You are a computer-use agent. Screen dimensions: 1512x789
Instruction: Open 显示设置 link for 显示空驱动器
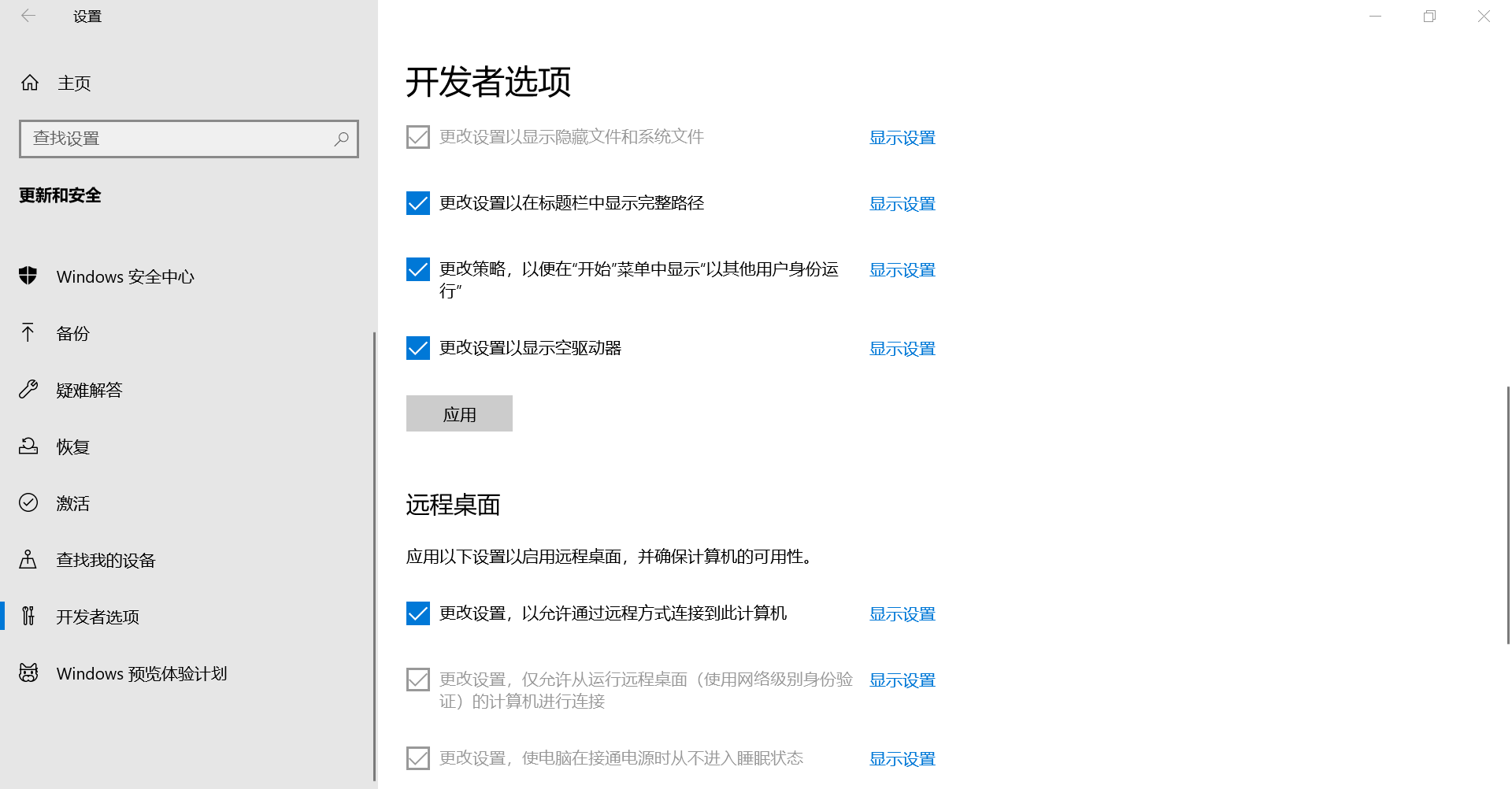[x=902, y=349]
